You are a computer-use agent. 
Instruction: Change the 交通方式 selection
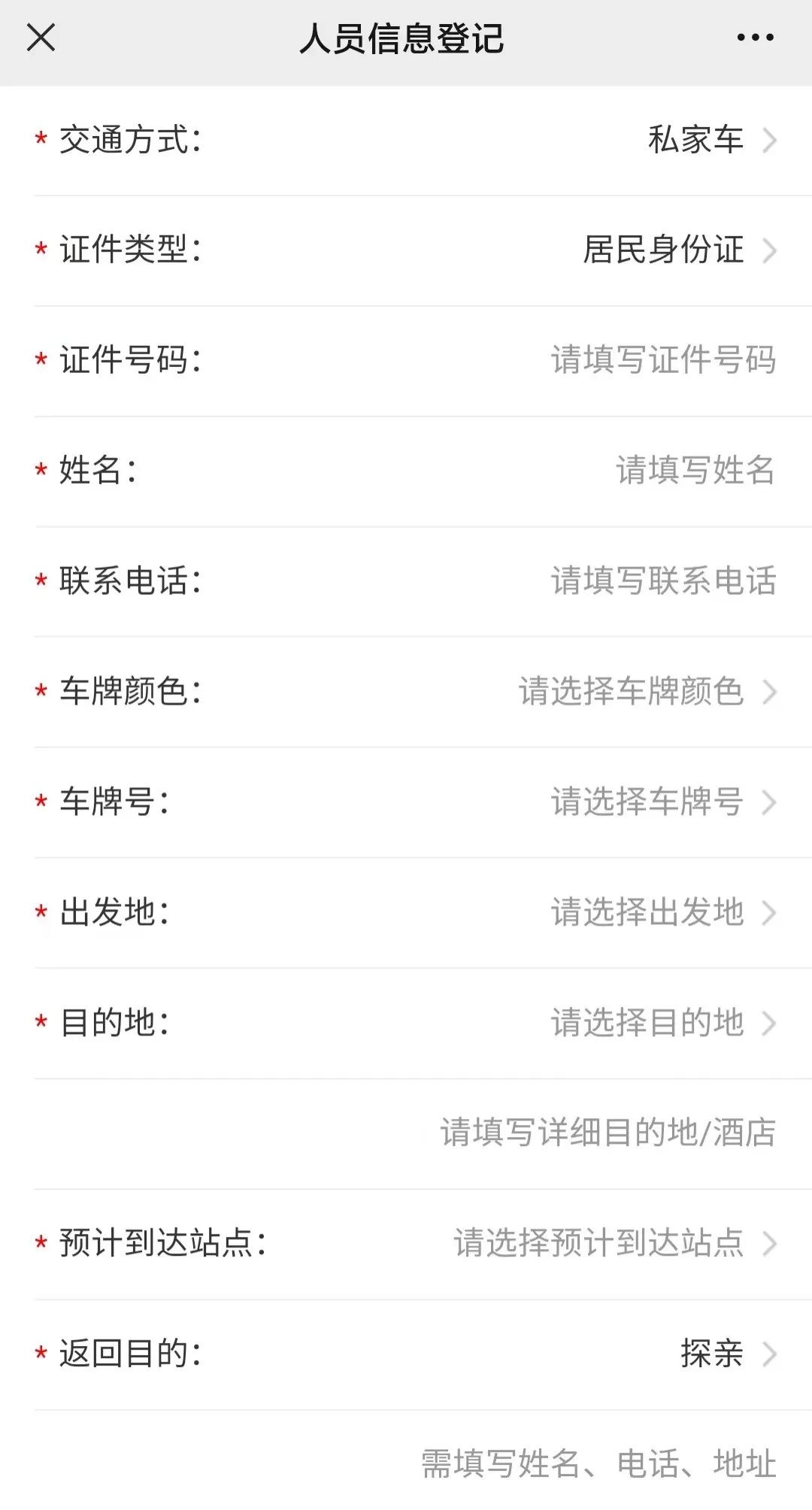click(x=710, y=140)
